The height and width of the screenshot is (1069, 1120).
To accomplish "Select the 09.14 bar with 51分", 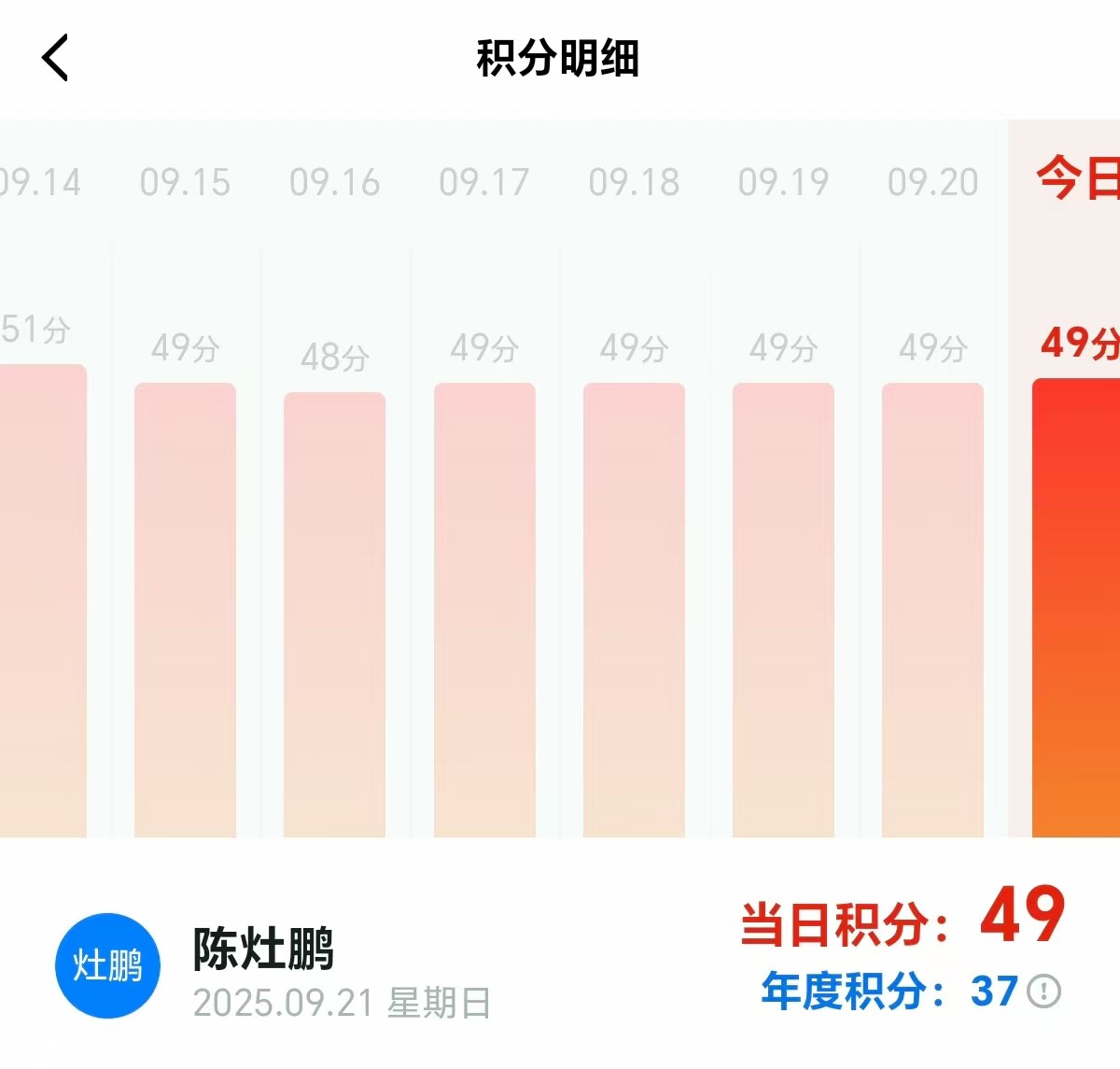I will (42, 598).
